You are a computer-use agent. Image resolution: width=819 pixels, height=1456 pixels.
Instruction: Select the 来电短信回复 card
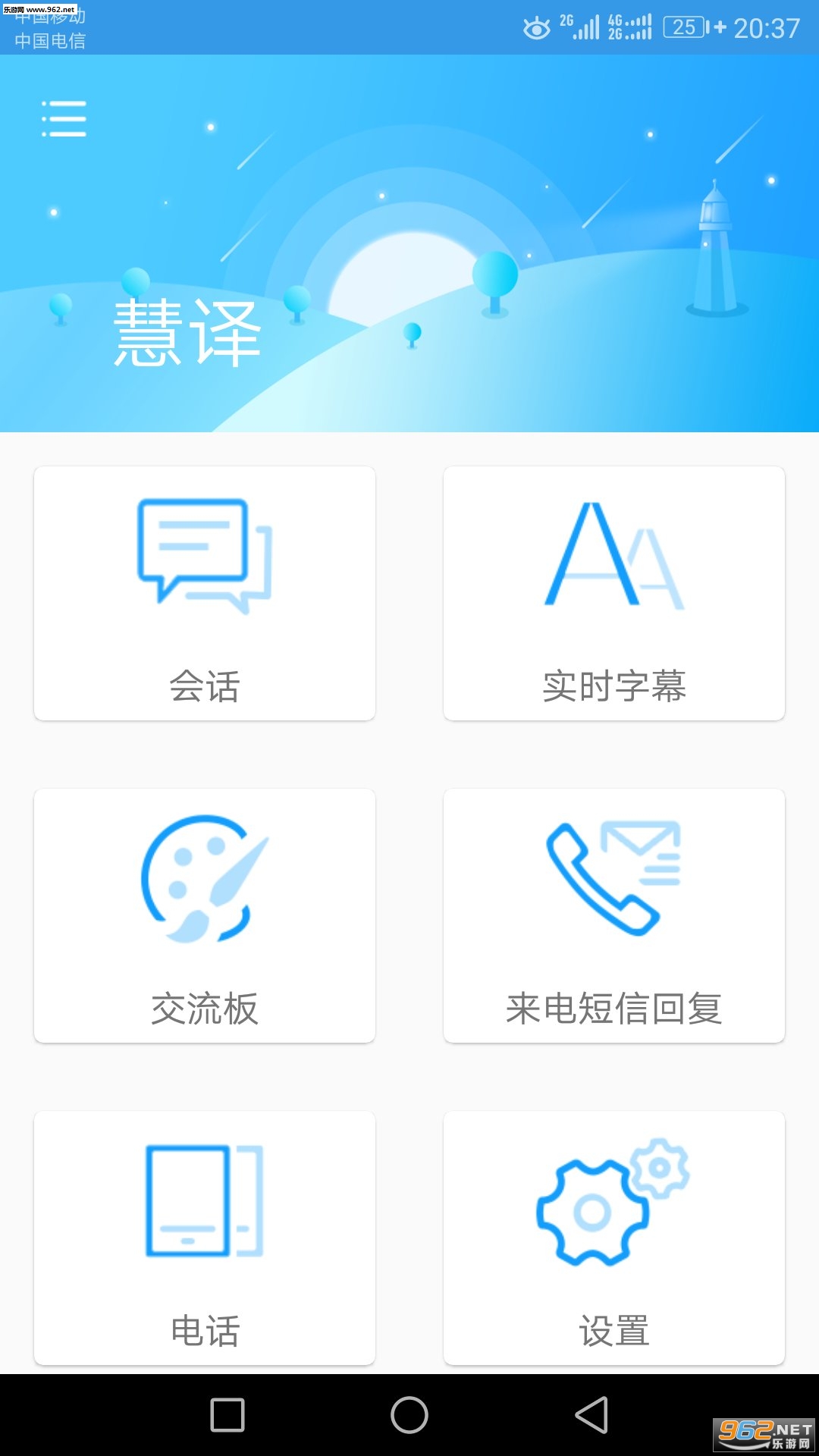613,915
